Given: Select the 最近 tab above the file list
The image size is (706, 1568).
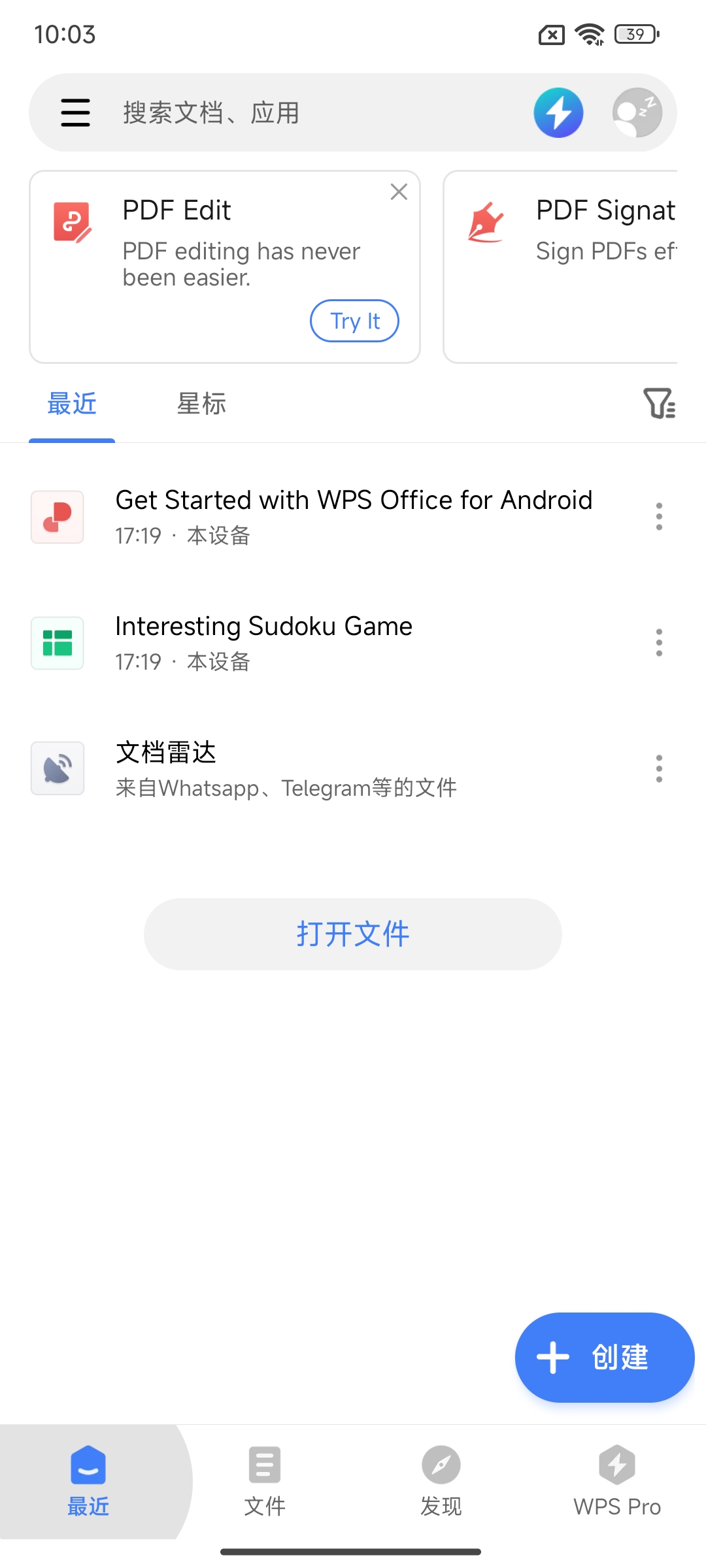Looking at the screenshot, I should coord(72,404).
